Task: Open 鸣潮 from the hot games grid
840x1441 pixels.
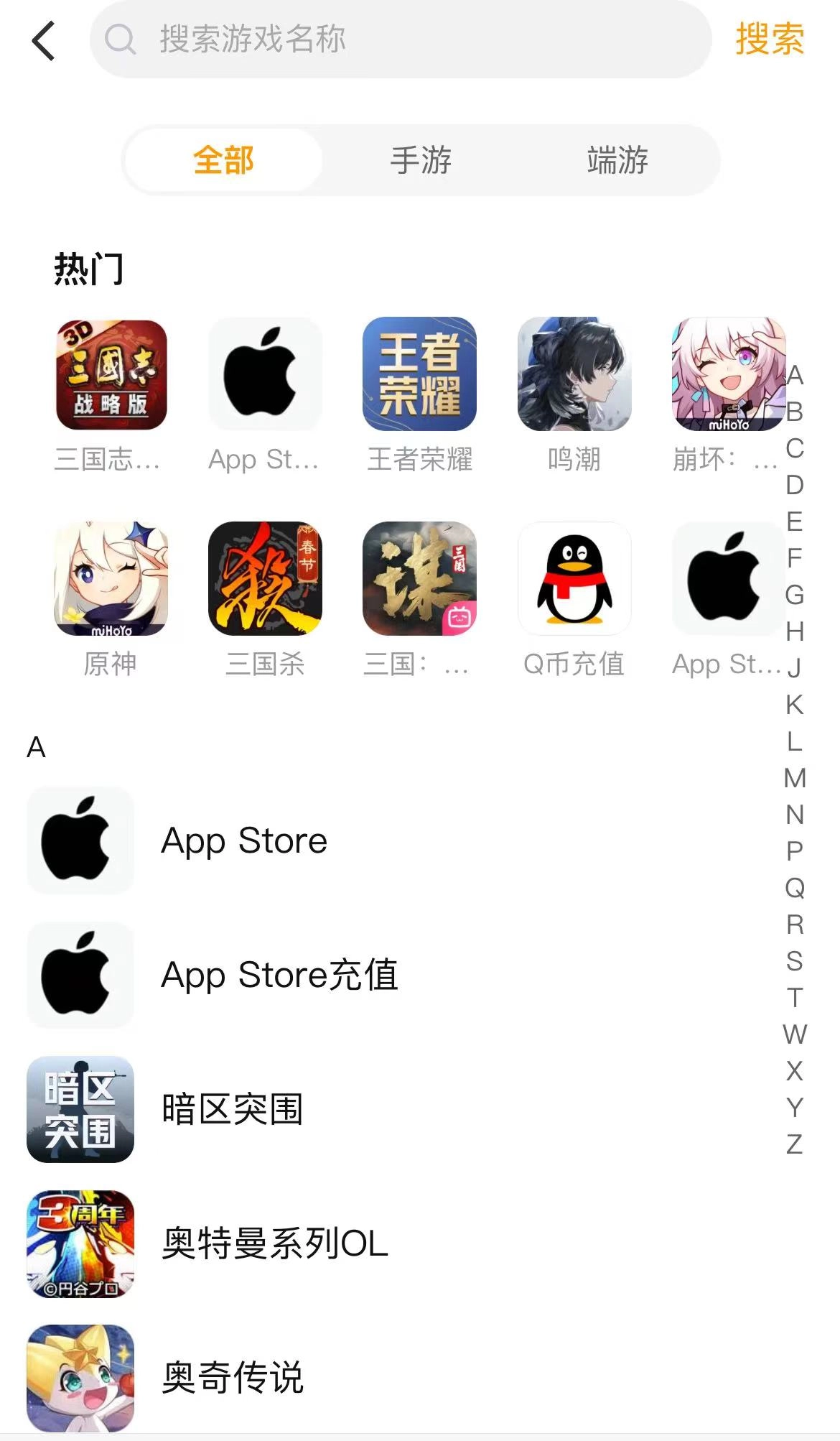Action: 574,374
